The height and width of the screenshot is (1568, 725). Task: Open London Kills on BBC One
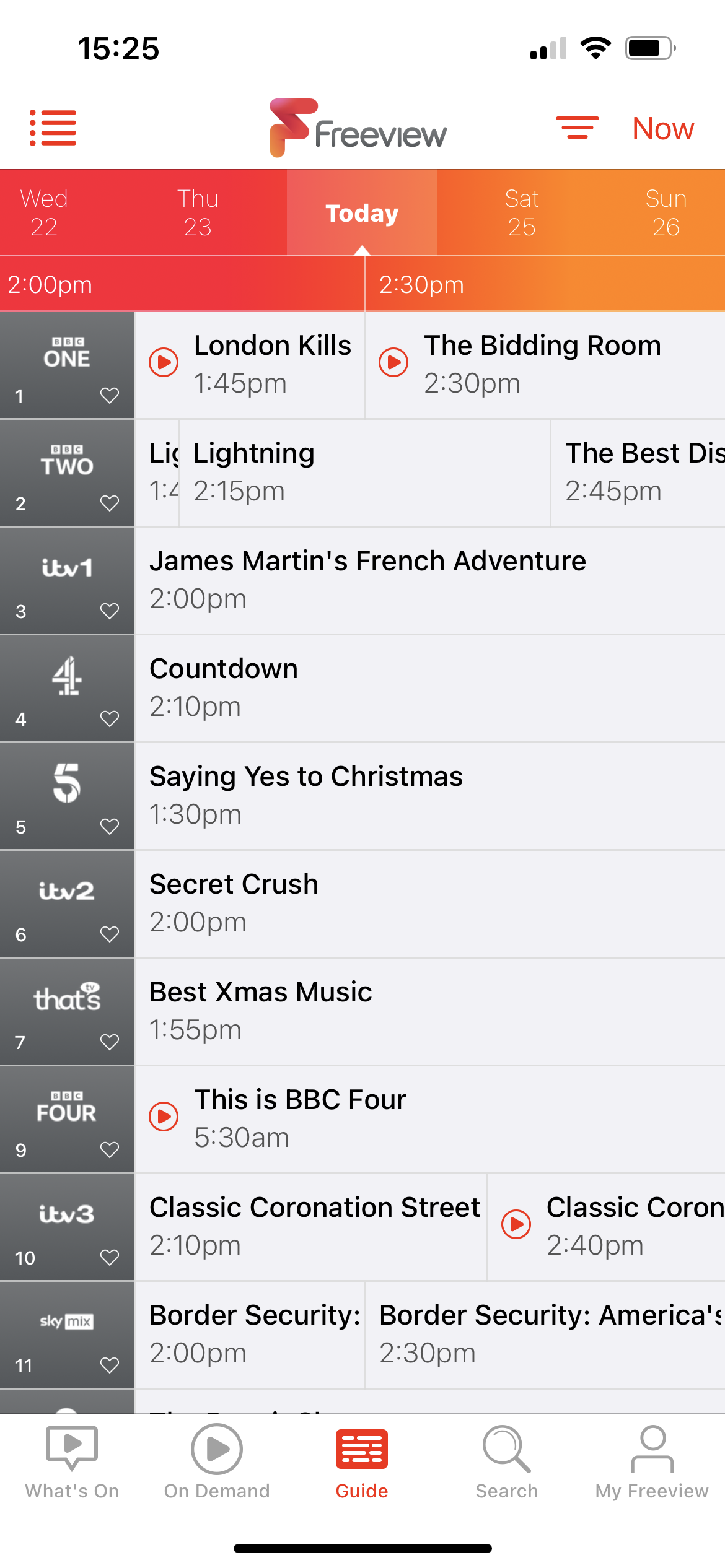tap(249, 365)
